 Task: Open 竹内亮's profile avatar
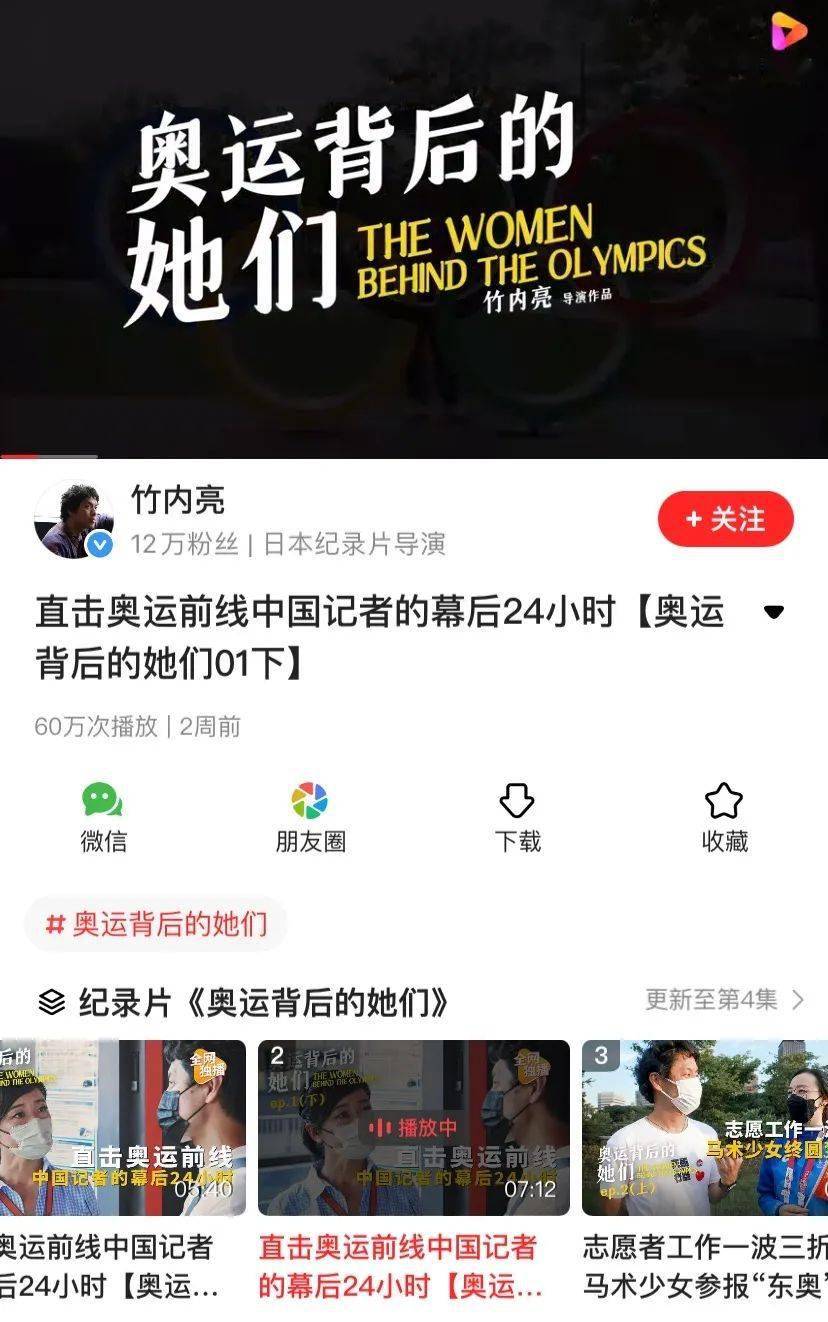pos(74,519)
